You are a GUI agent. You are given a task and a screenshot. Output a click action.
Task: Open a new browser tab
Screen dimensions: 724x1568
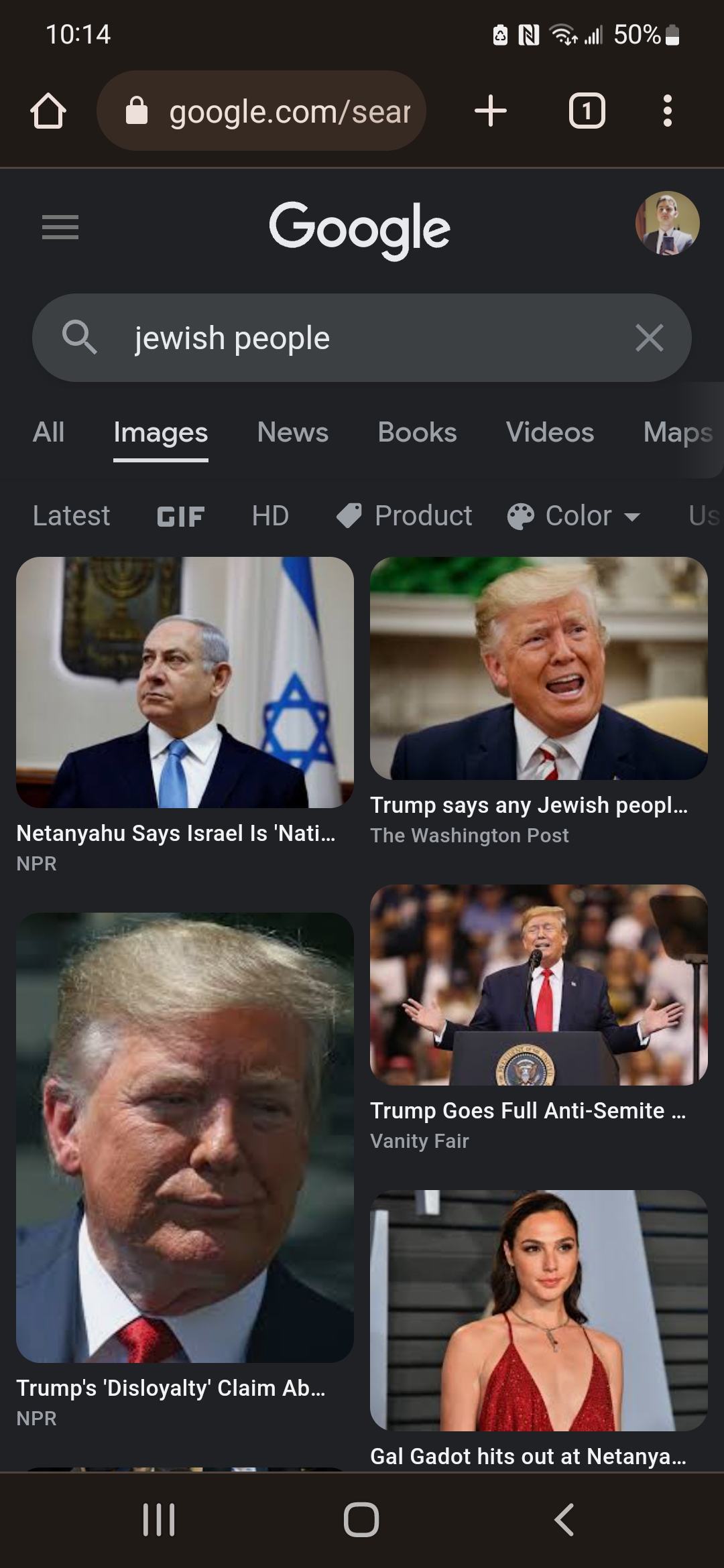[491, 111]
